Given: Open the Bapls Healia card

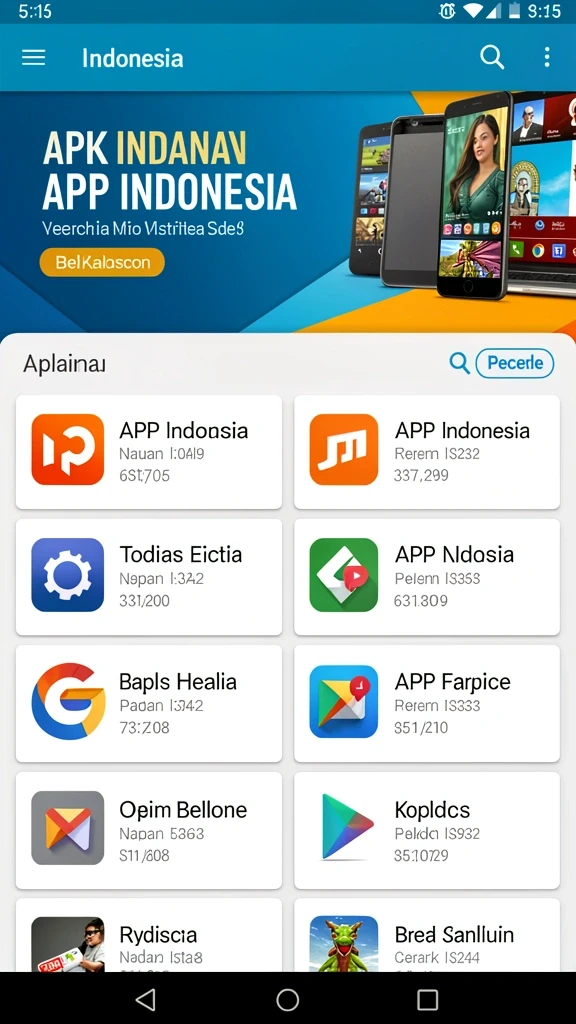Looking at the screenshot, I should tap(149, 703).
